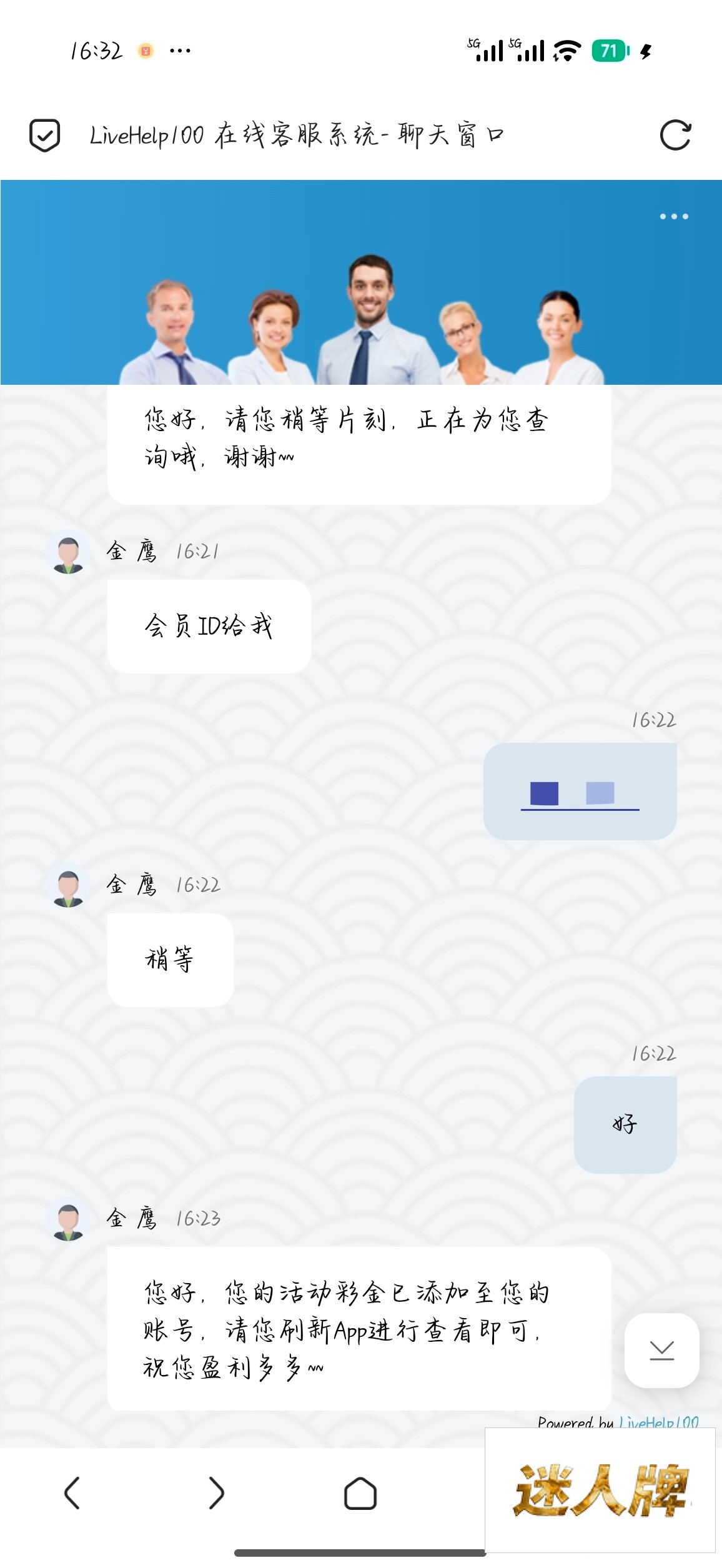Go back to the previous browser page
The width and height of the screenshot is (722, 1568).
point(72,1493)
